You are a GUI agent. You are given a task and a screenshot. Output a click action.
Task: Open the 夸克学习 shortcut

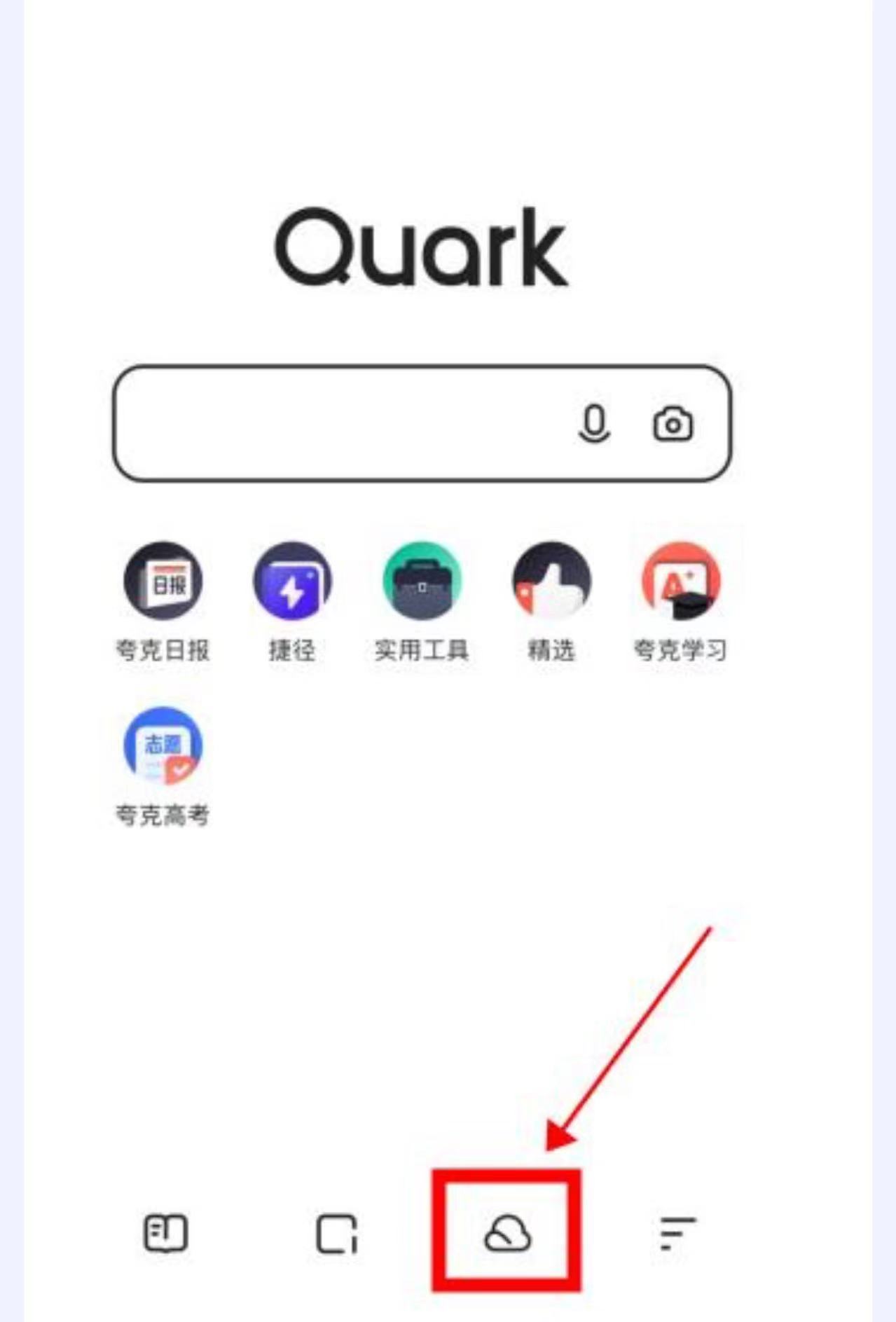[680, 581]
